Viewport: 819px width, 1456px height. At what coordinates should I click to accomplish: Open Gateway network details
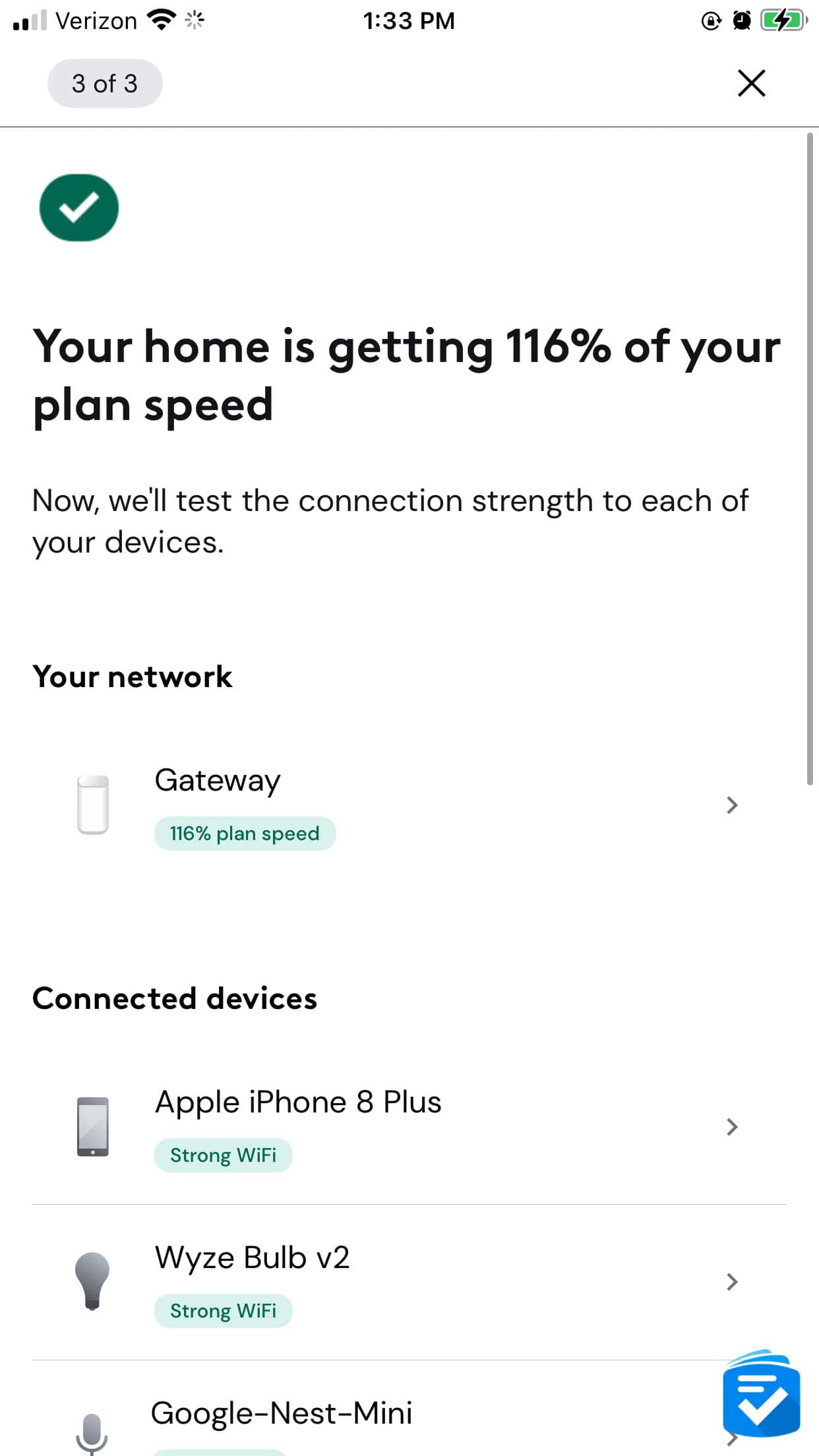tap(409, 805)
